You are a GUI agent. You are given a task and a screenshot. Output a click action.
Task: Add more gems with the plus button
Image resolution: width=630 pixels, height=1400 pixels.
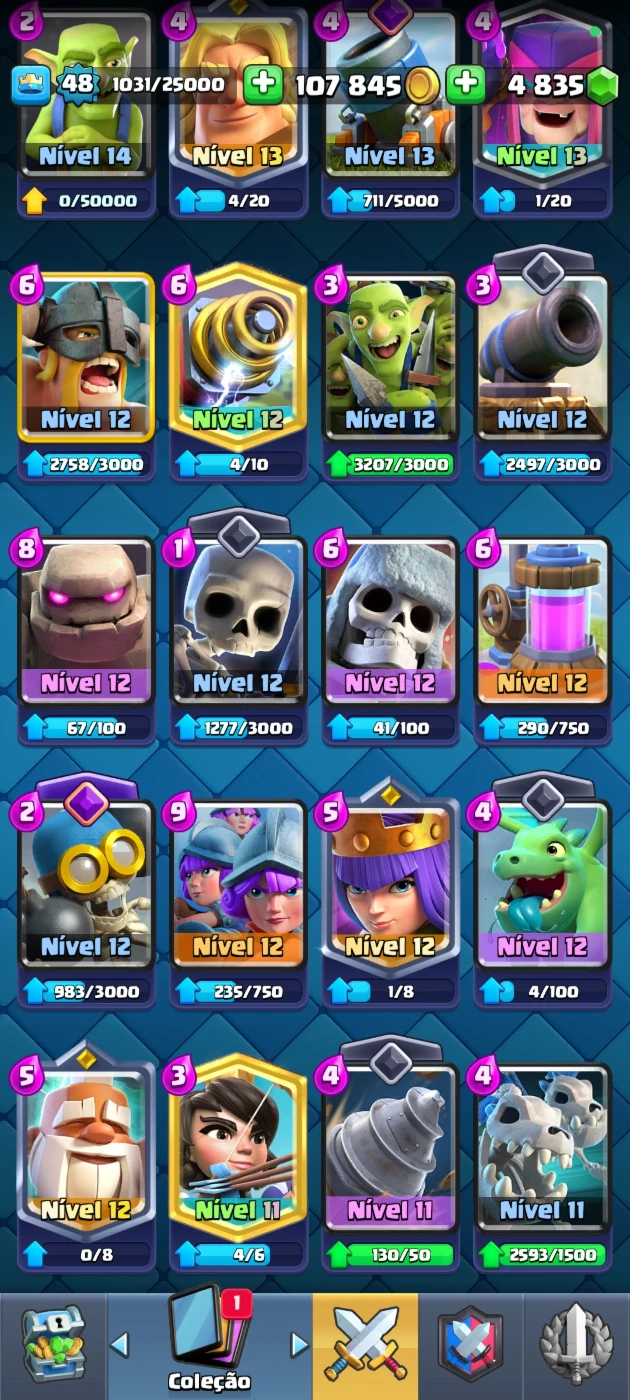click(466, 86)
